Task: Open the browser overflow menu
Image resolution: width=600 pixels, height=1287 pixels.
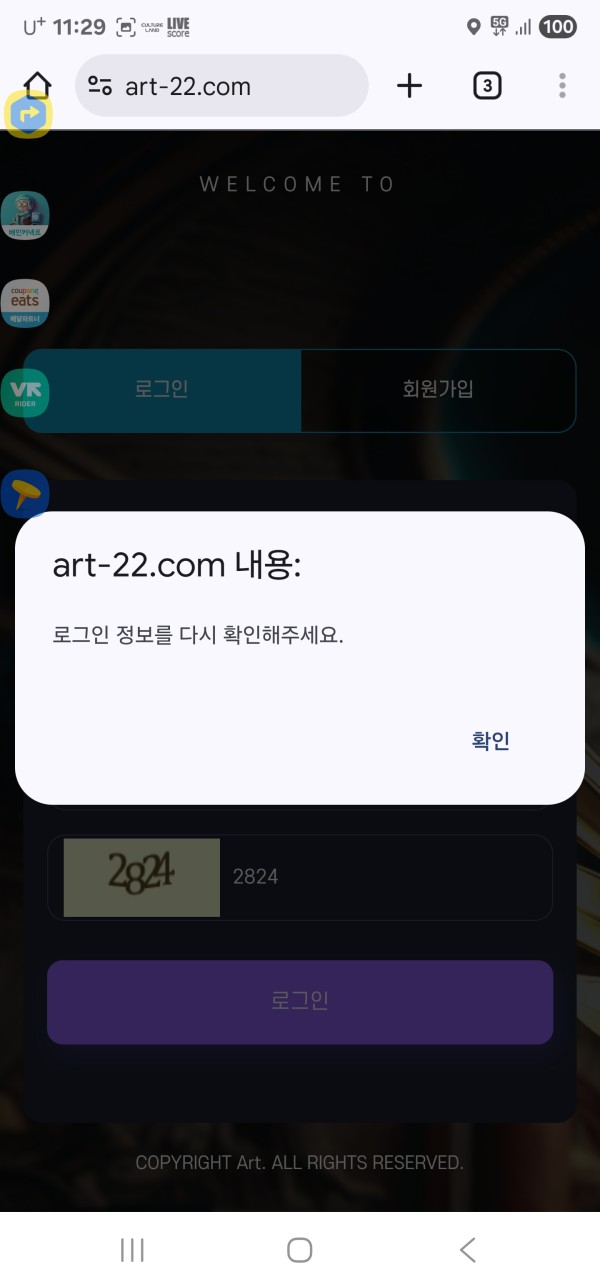Action: pyautogui.click(x=563, y=86)
